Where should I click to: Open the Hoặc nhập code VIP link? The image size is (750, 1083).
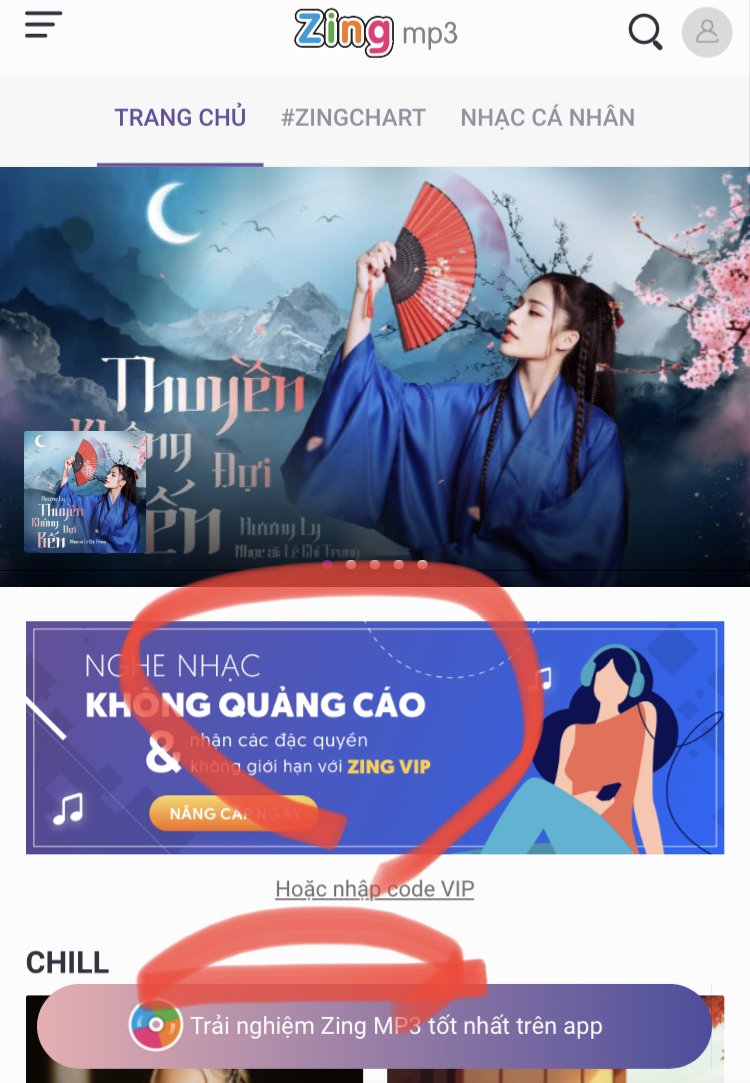click(374, 888)
